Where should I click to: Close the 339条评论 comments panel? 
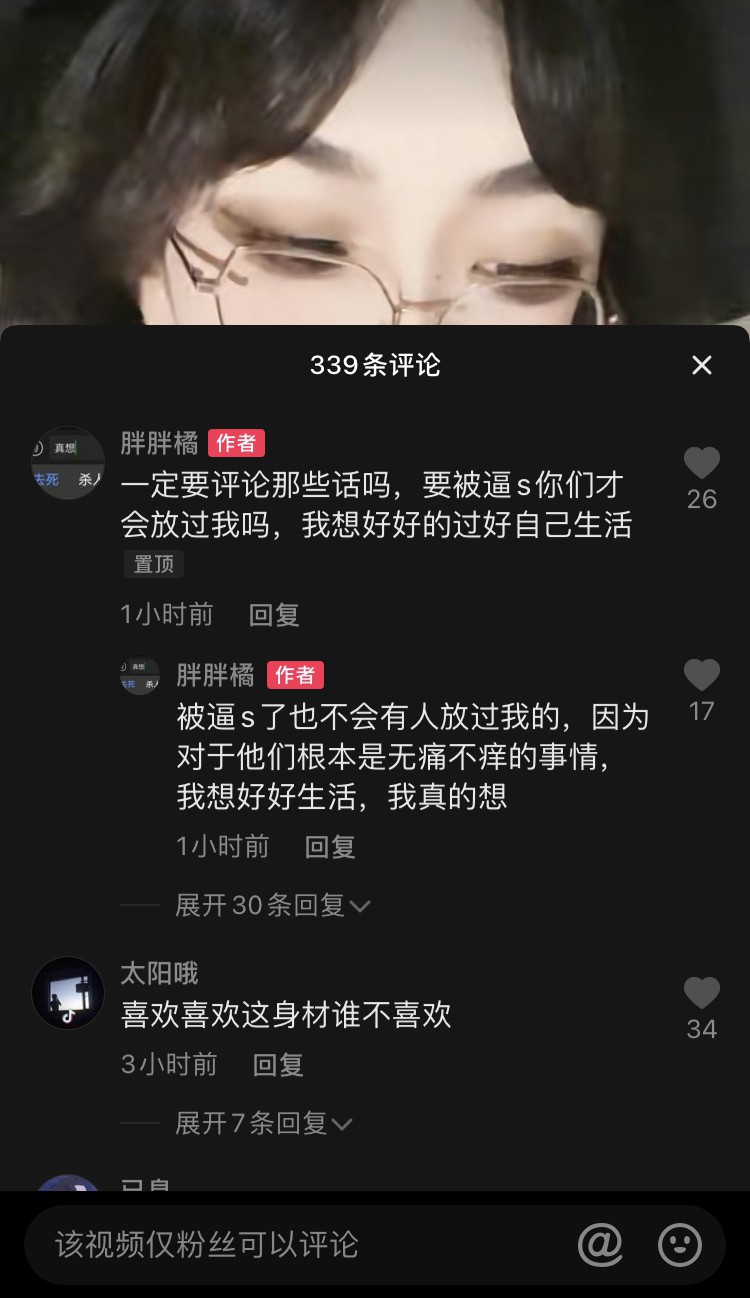pyautogui.click(x=702, y=365)
